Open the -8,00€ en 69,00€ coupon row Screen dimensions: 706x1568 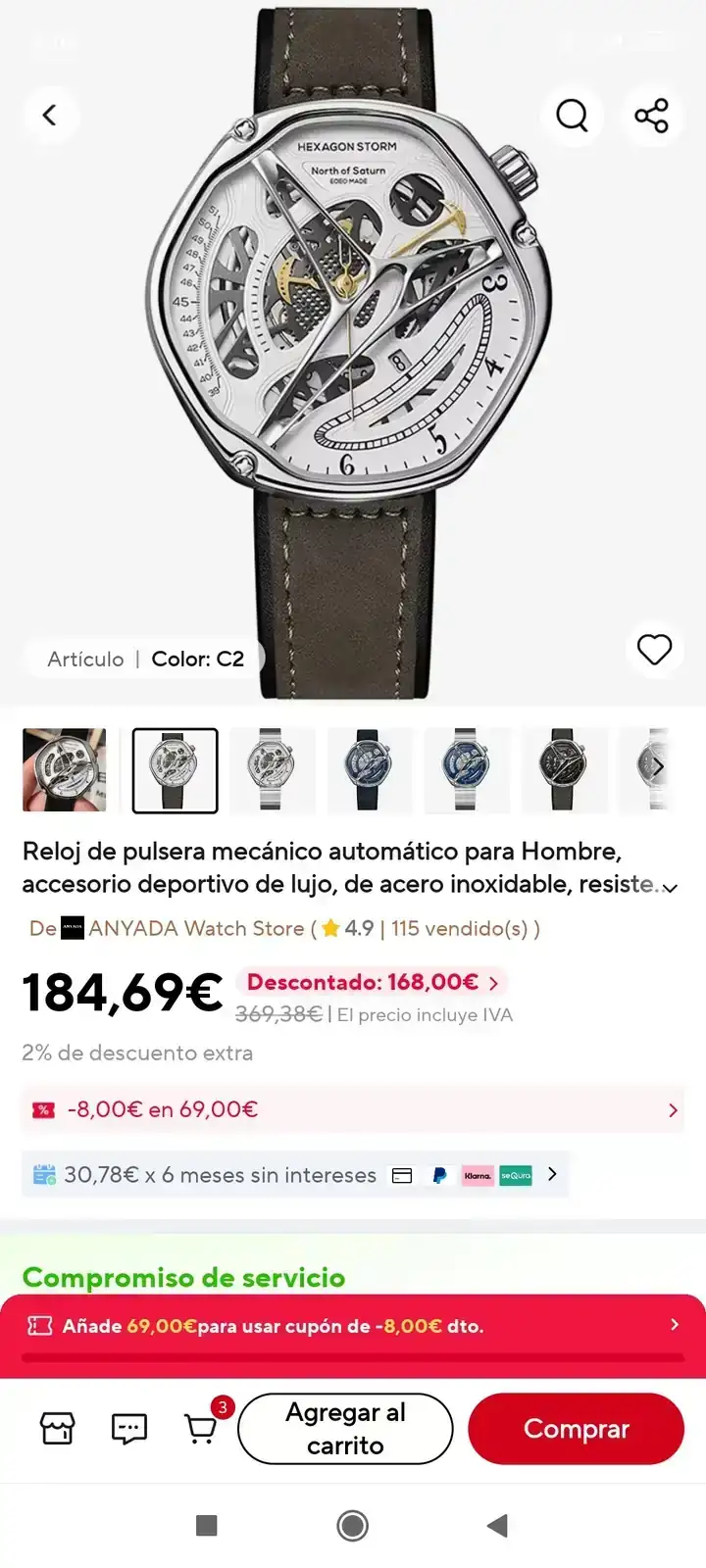click(x=353, y=1109)
